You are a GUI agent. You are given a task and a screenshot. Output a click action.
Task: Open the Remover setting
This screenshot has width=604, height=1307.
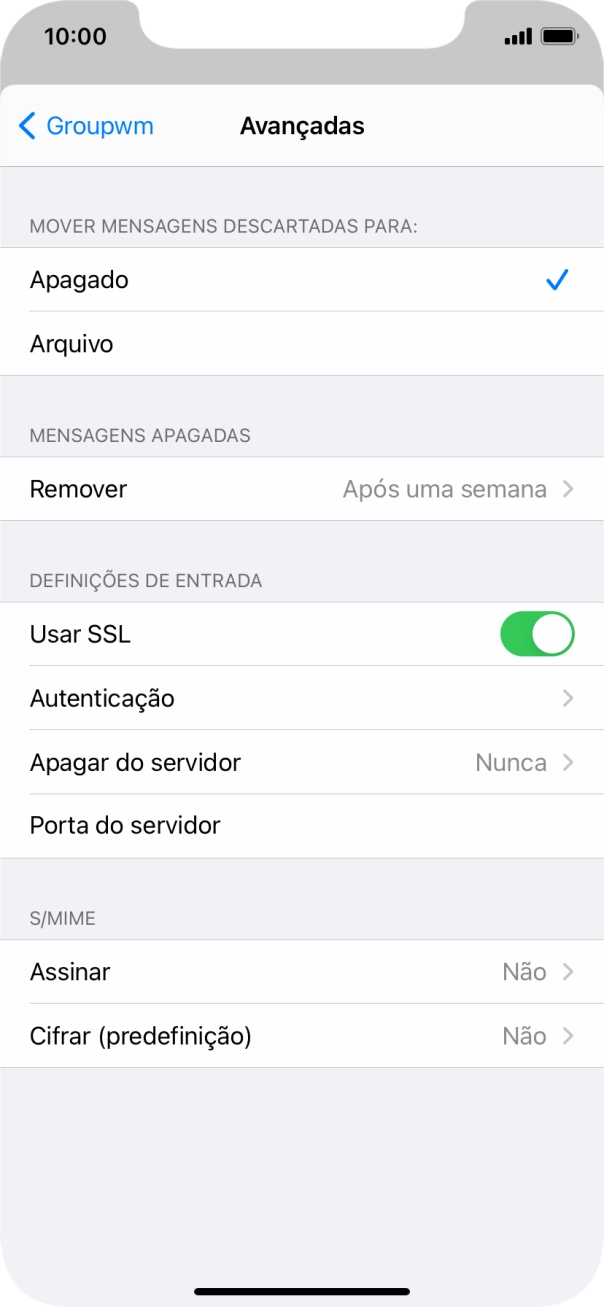coord(300,489)
